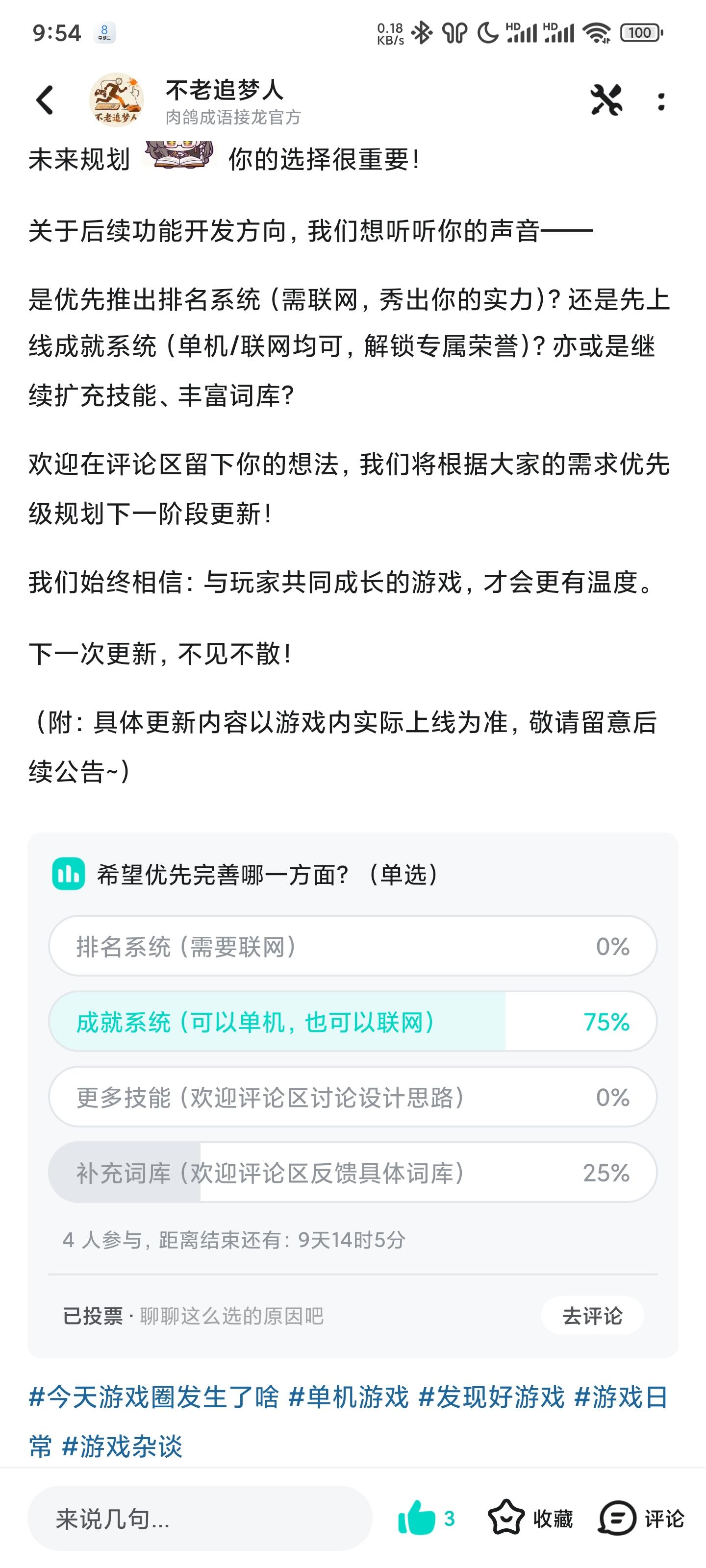706x1568 pixels.
Task: Tap the back arrow to return
Action: tap(44, 98)
